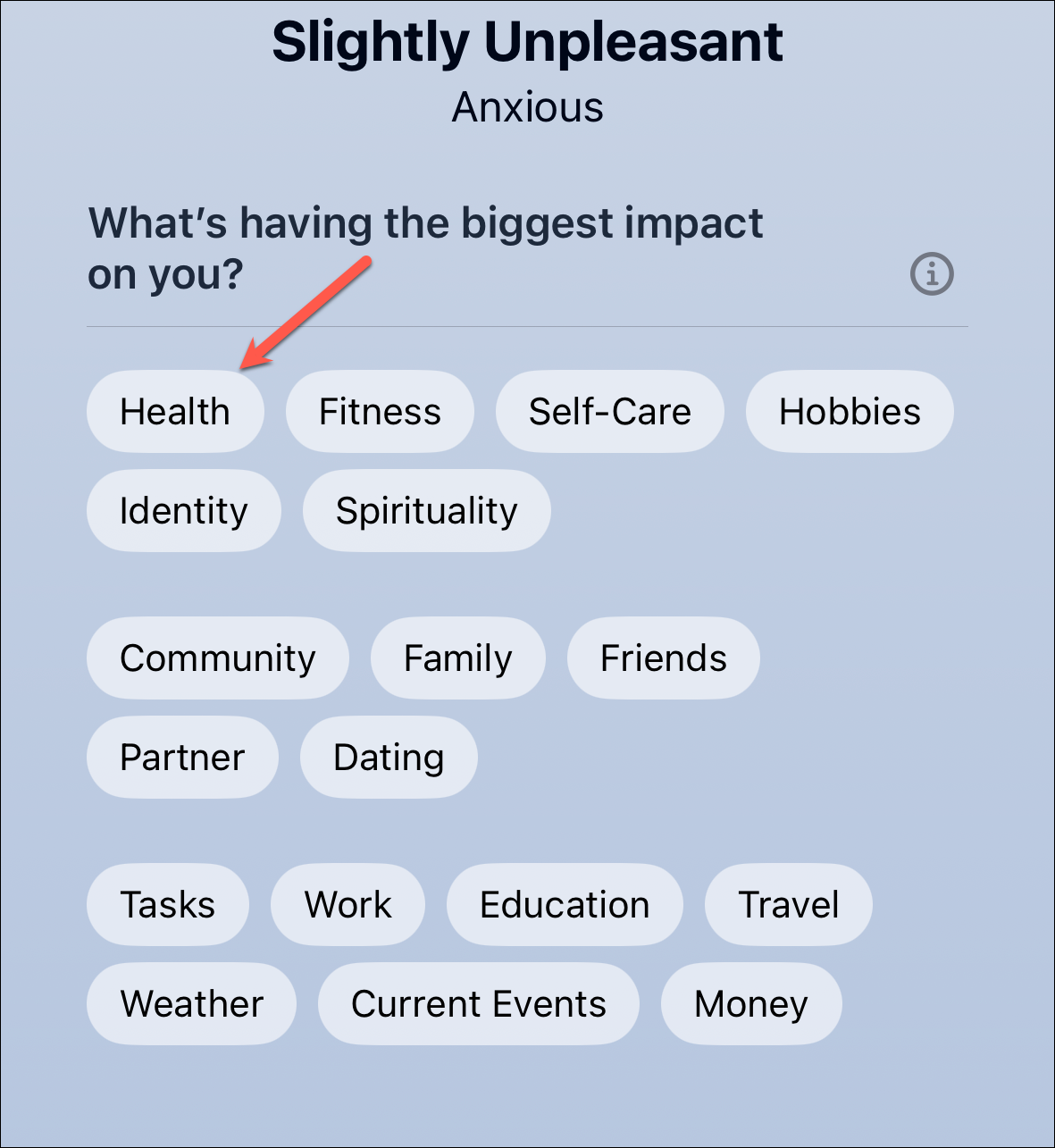Tap the Family chip

coord(457,658)
